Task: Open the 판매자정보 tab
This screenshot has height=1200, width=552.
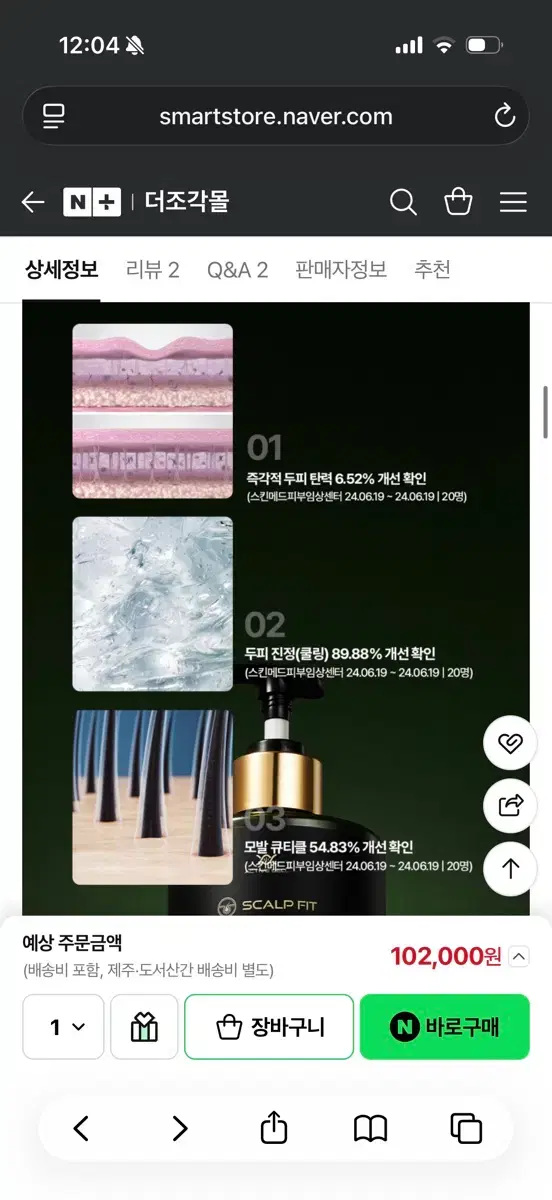Action: click(x=341, y=269)
